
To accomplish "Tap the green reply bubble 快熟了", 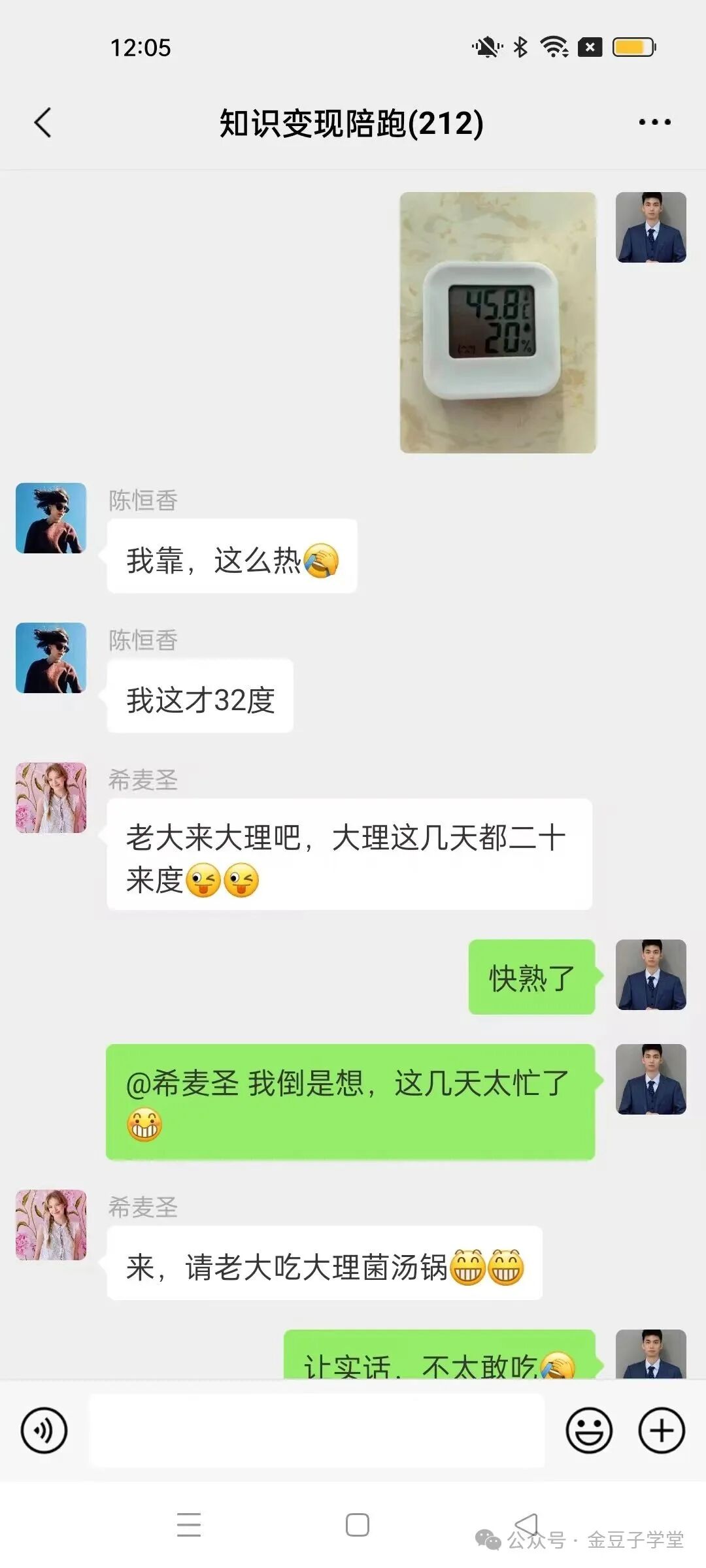I will click(x=531, y=976).
